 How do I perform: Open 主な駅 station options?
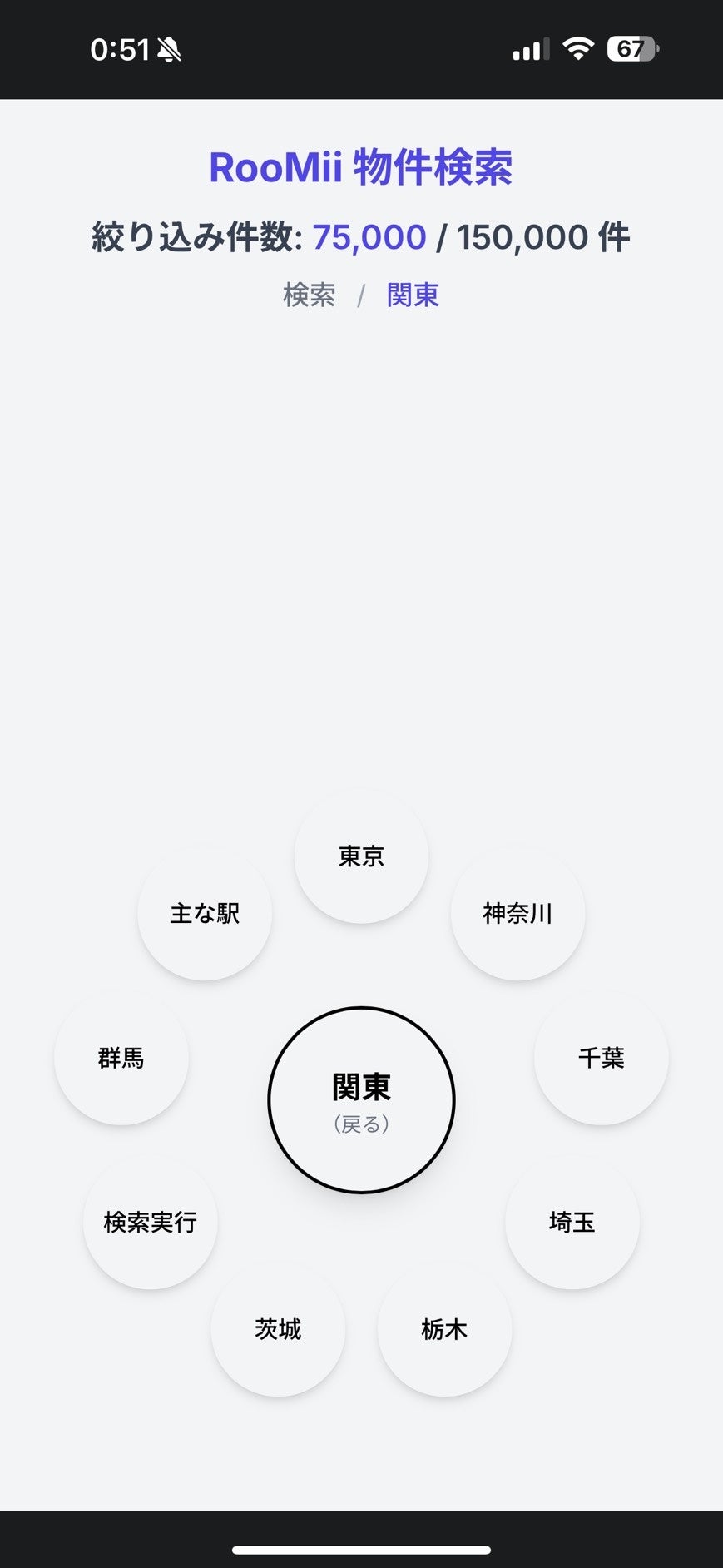tap(205, 914)
